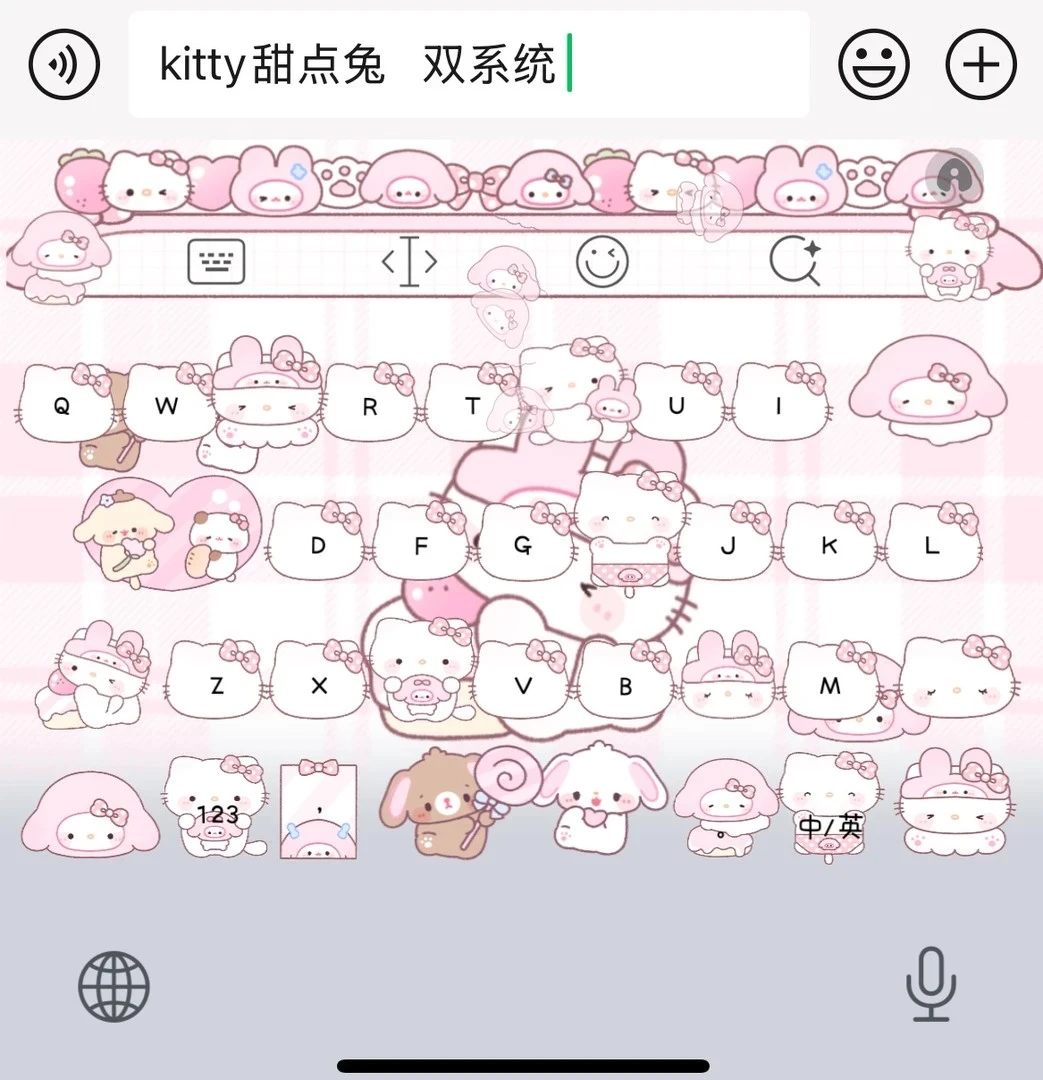Open the plus attachments menu
The width and height of the screenshot is (1043, 1080).
(x=981, y=64)
